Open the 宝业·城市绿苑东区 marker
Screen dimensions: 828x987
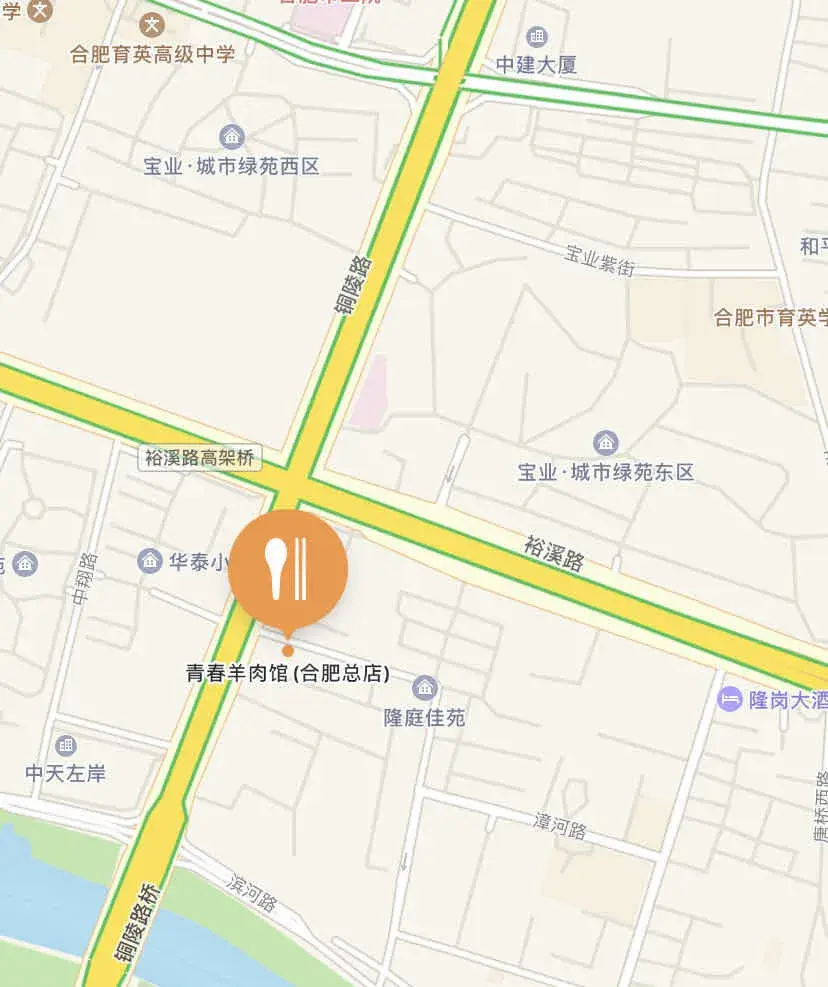[605, 442]
